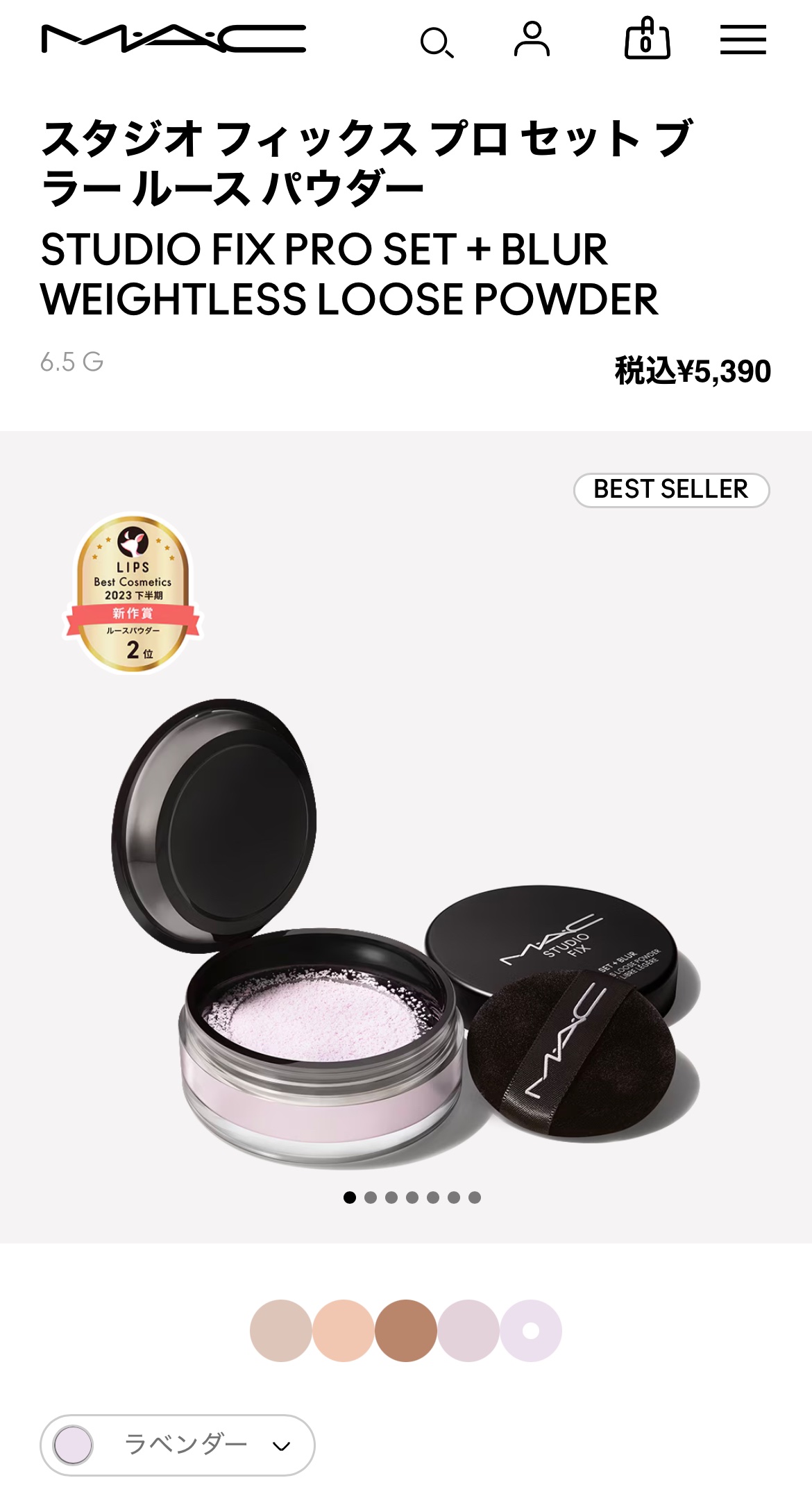This screenshot has width=812, height=1503.
Task: Expand the ラベンダー shade dropdown
Action: click(x=178, y=1445)
